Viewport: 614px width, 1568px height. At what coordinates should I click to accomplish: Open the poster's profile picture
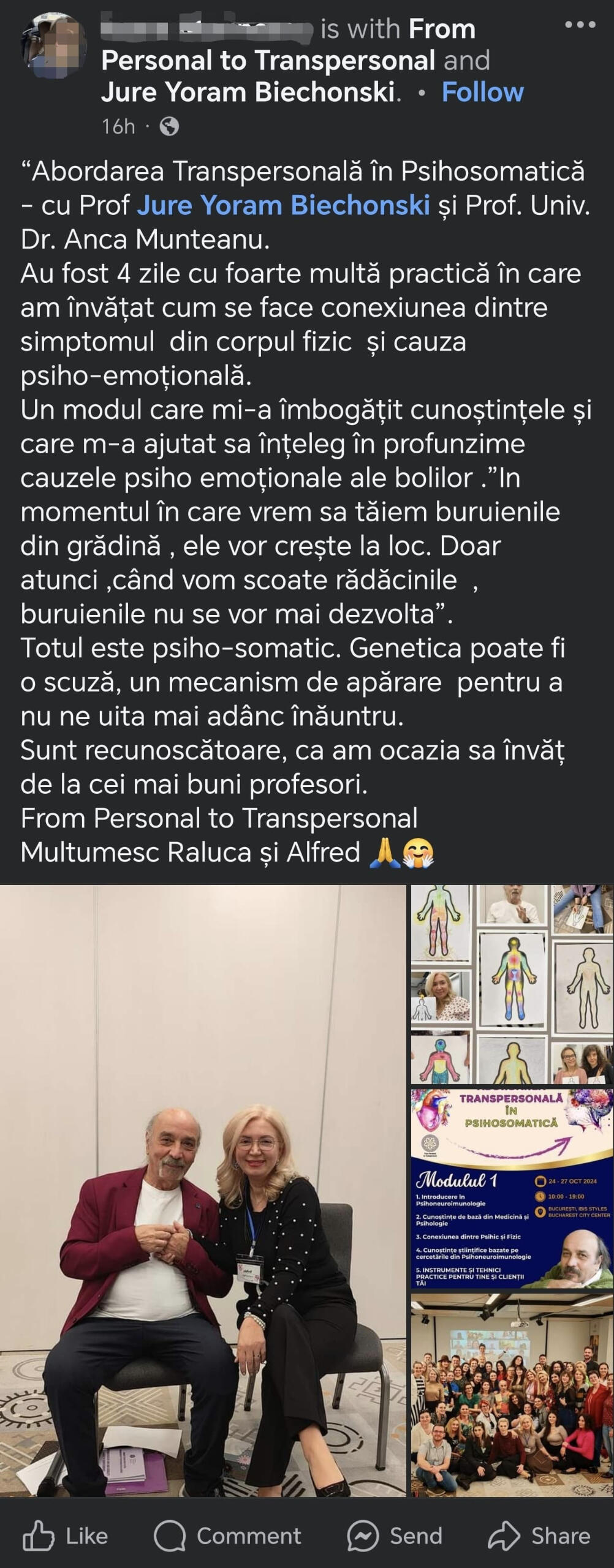coord(54,48)
